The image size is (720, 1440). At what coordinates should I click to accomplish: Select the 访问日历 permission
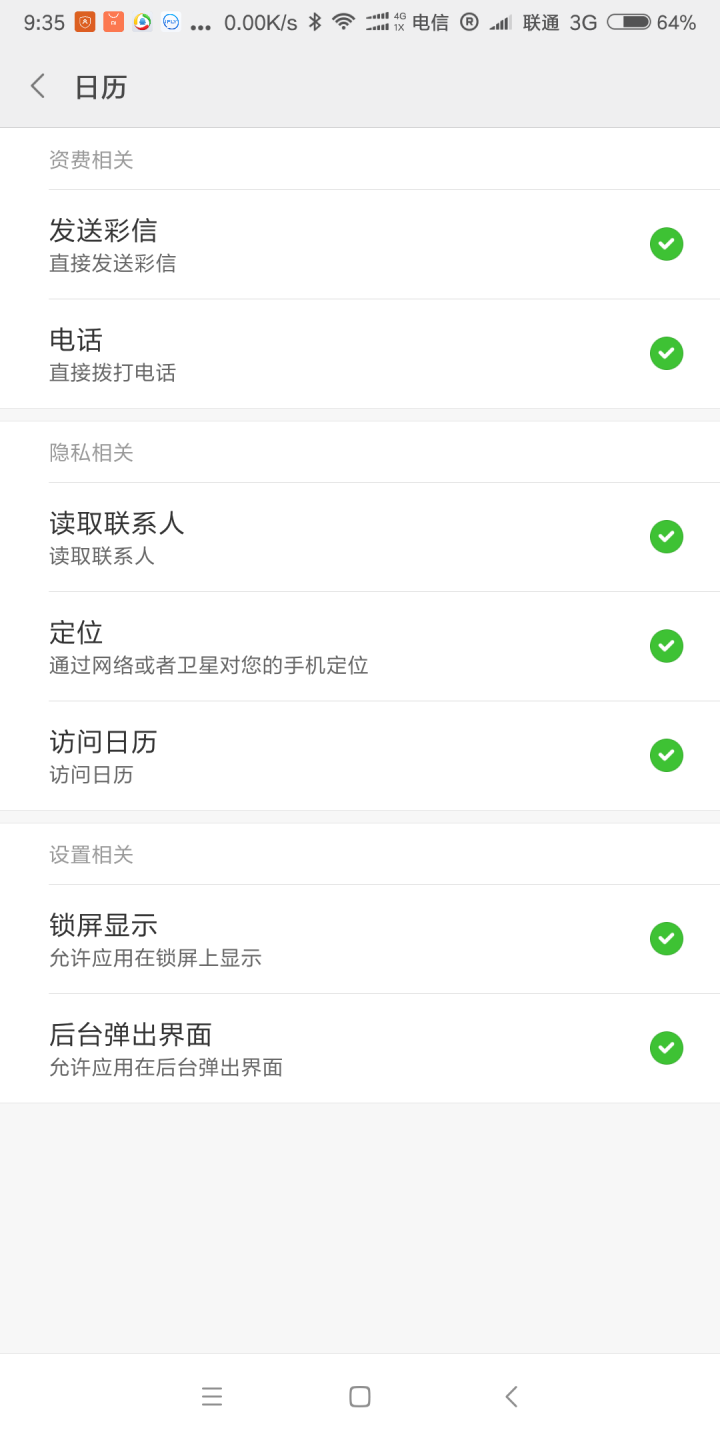click(x=360, y=756)
